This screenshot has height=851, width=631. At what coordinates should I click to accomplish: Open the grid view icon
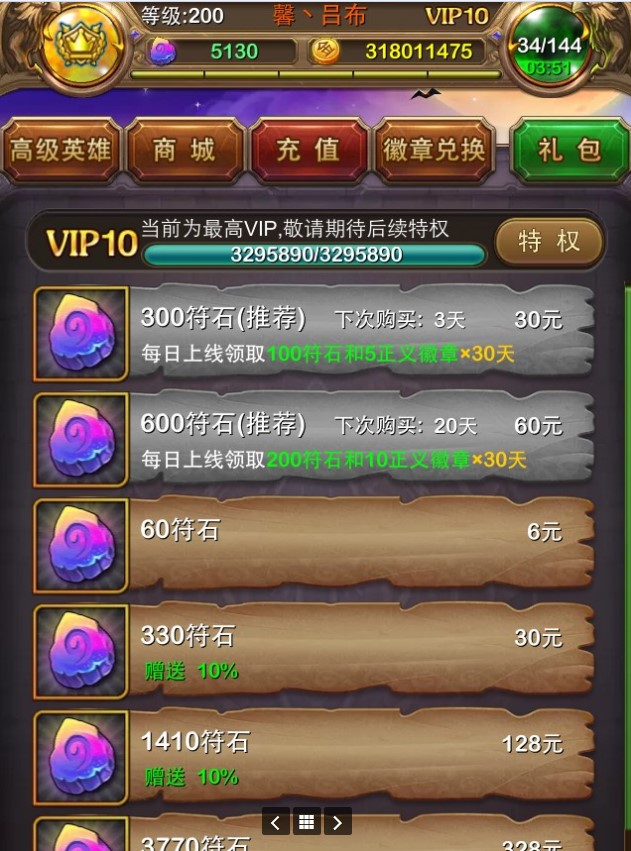pyautogui.click(x=307, y=822)
